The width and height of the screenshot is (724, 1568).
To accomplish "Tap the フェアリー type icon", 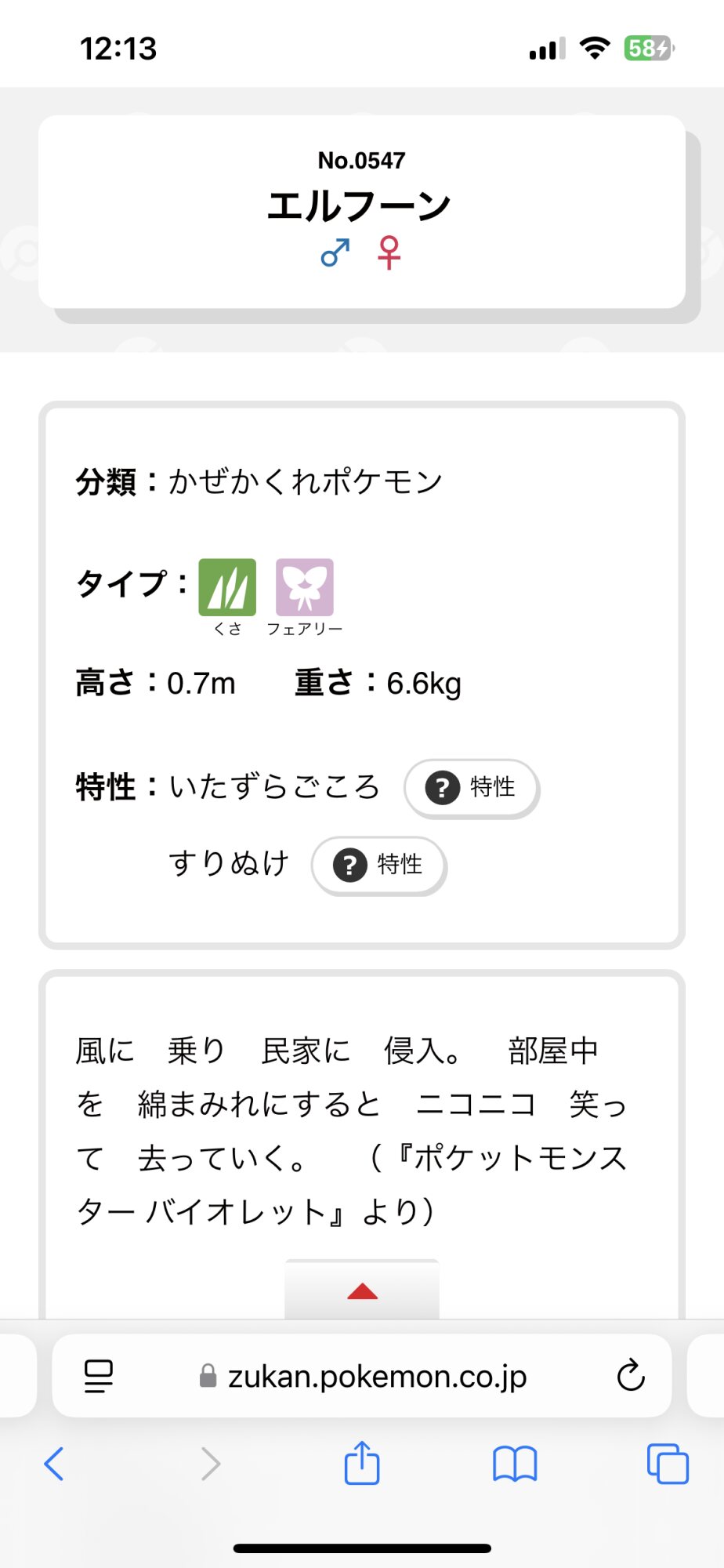I will tap(305, 587).
